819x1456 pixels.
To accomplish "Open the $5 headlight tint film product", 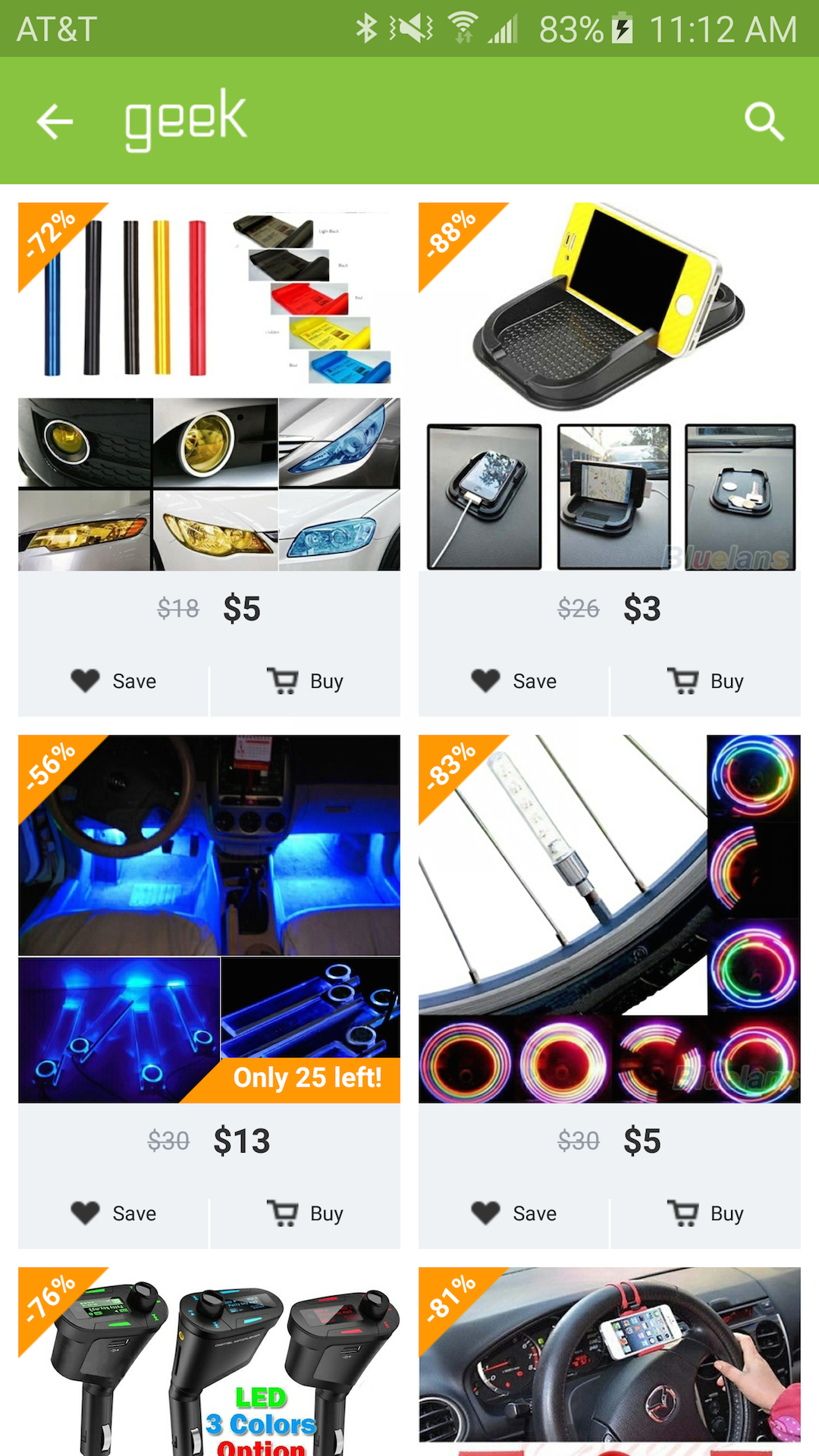I will 209,387.
